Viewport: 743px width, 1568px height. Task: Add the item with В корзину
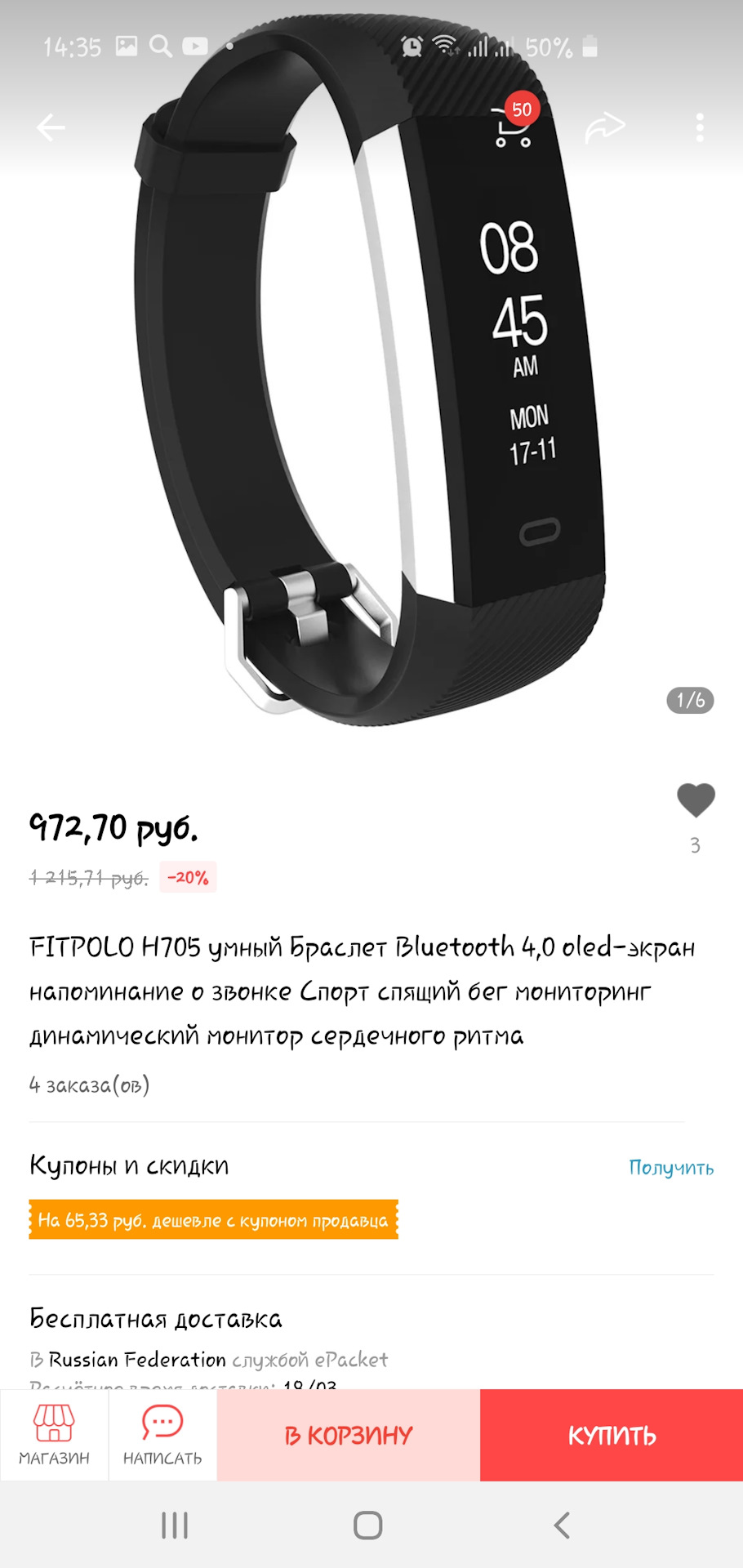pyautogui.click(x=349, y=1436)
